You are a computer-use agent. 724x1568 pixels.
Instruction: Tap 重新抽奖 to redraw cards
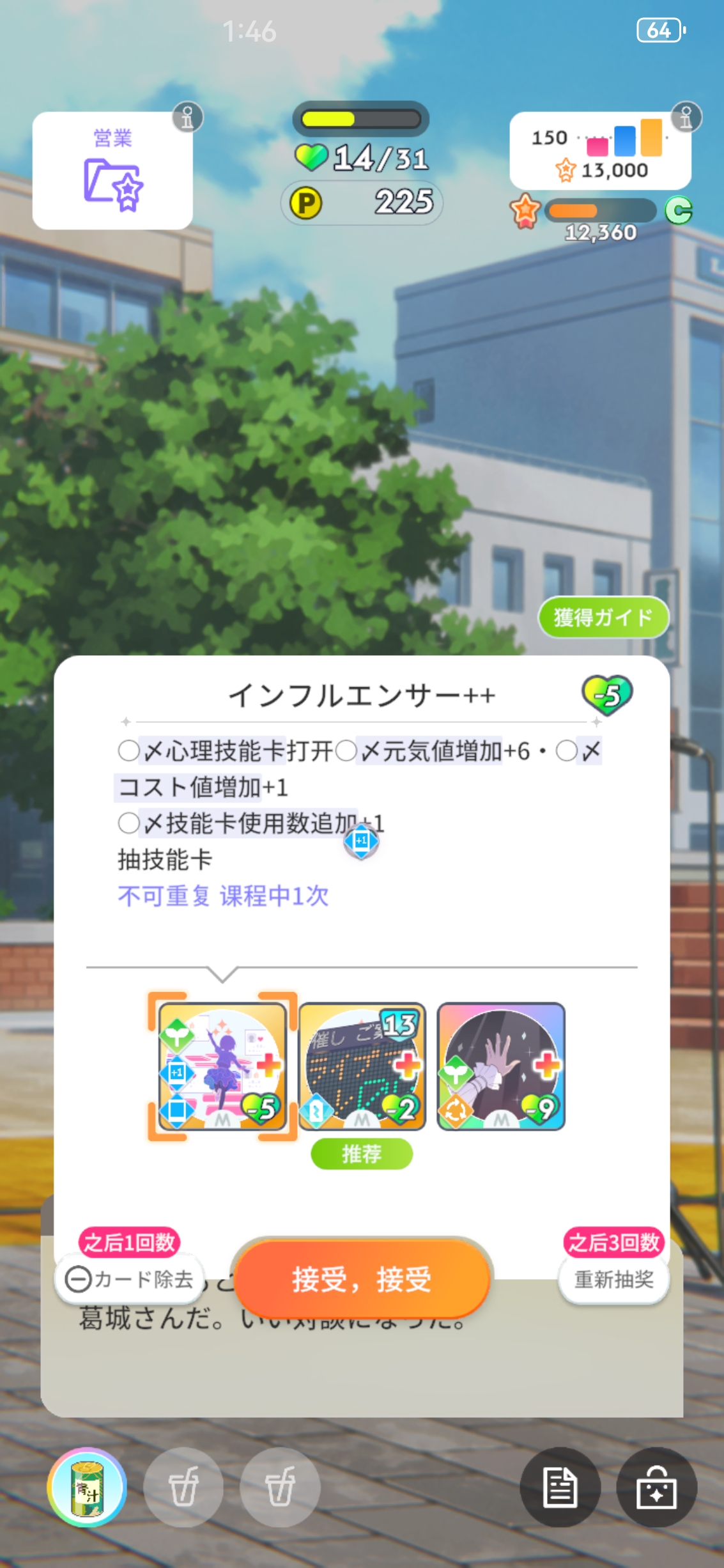(x=613, y=1279)
